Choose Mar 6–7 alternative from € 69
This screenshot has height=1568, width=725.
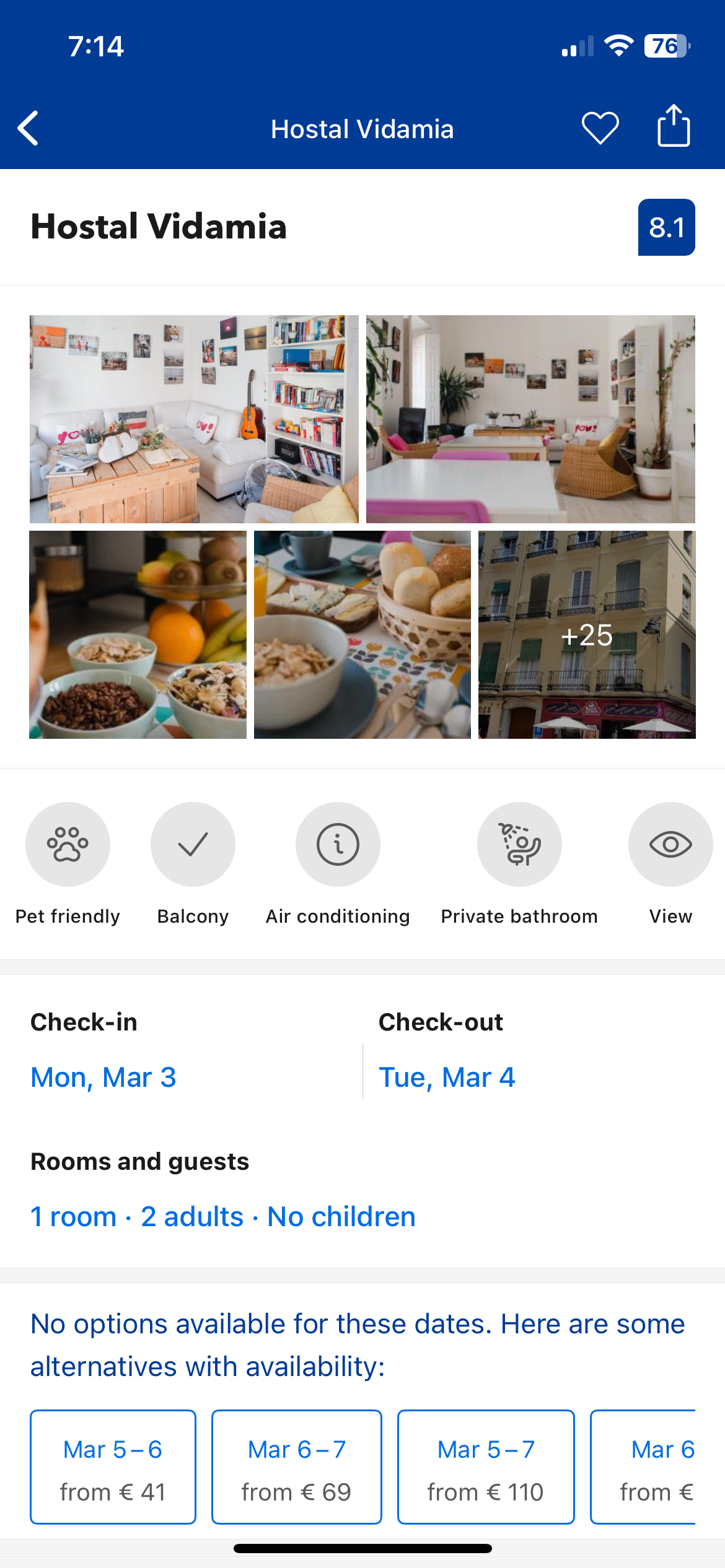pyautogui.click(x=296, y=1467)
